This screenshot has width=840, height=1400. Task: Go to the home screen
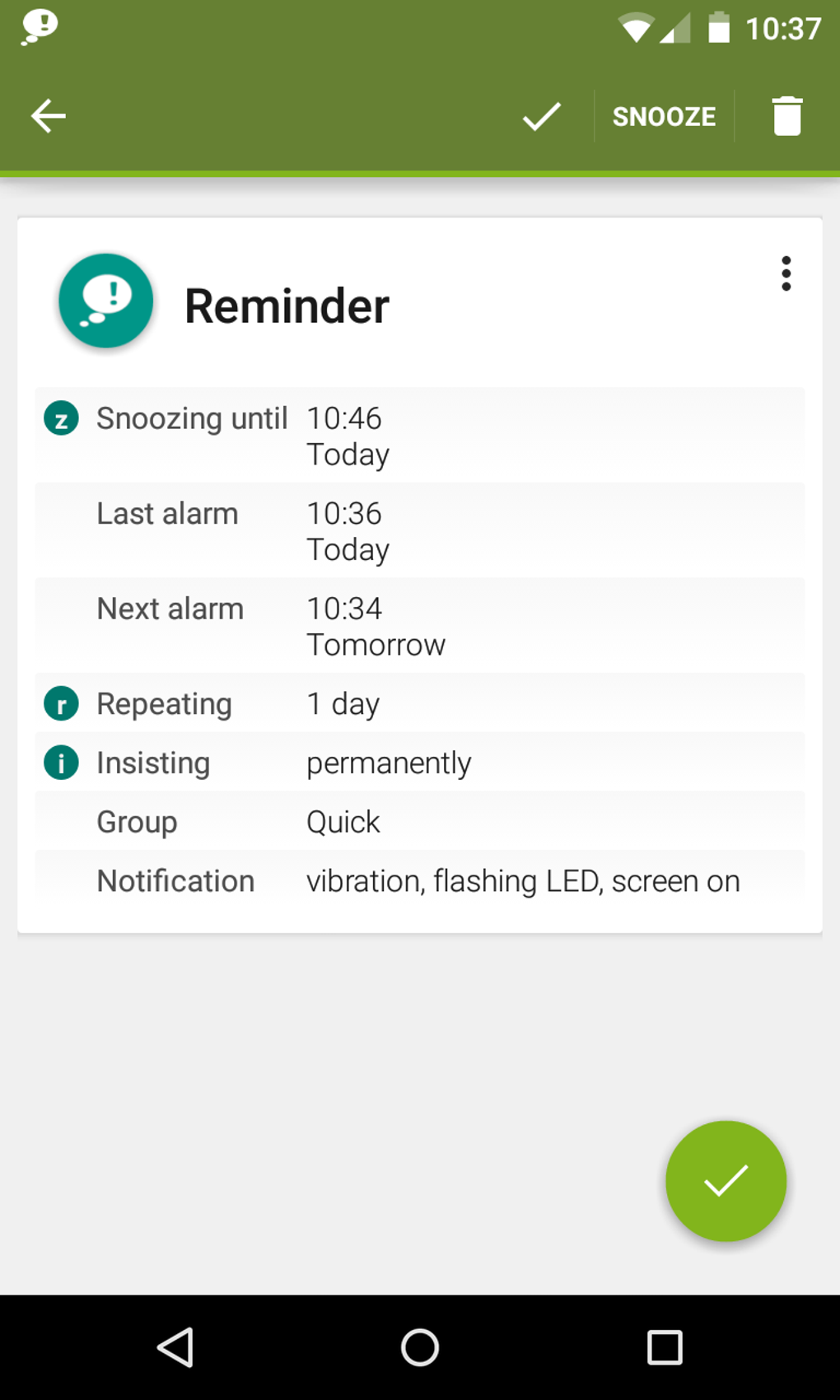coord(420,1348)
